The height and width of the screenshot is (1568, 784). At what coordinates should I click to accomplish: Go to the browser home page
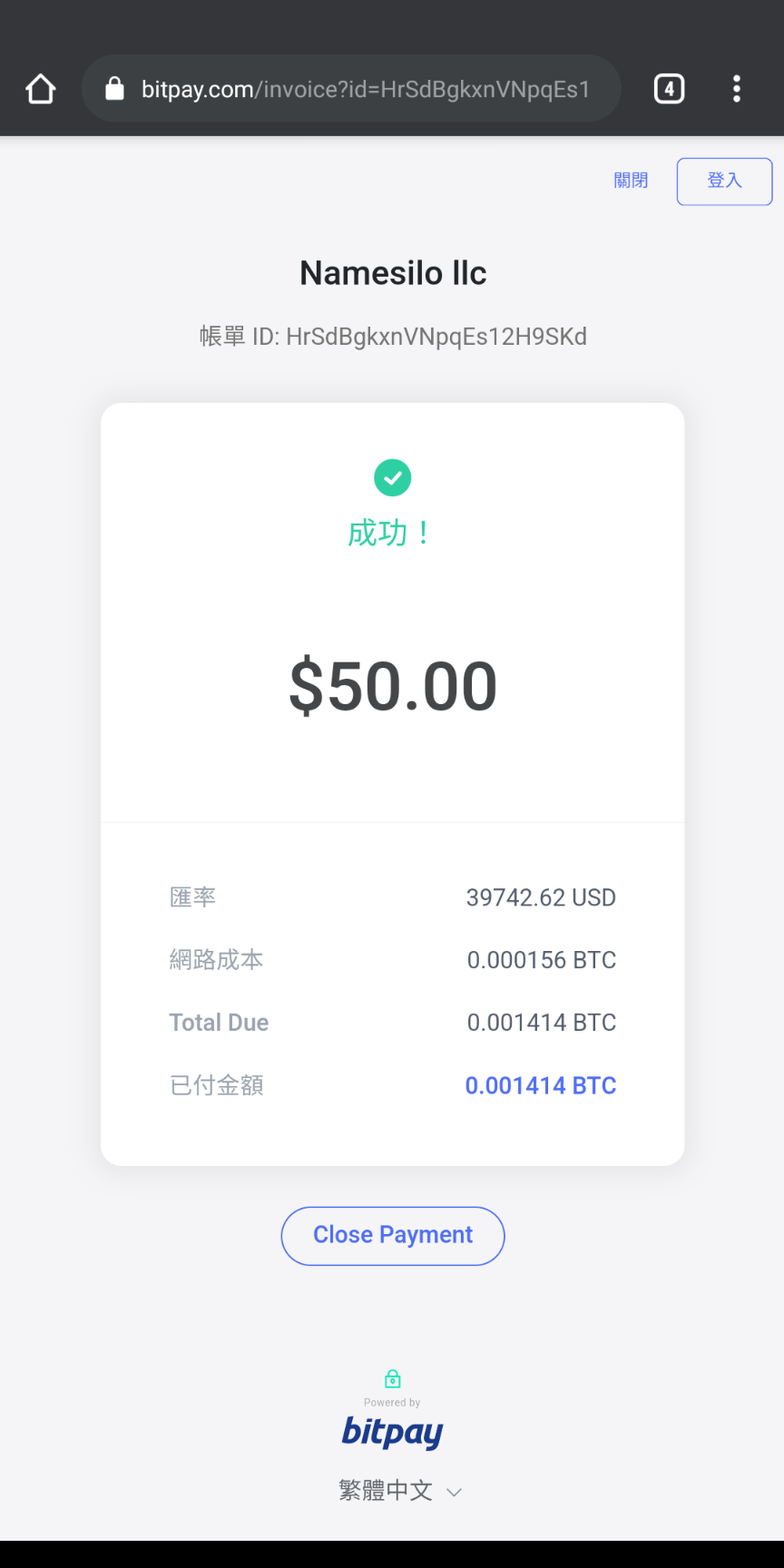pos(41,89)
